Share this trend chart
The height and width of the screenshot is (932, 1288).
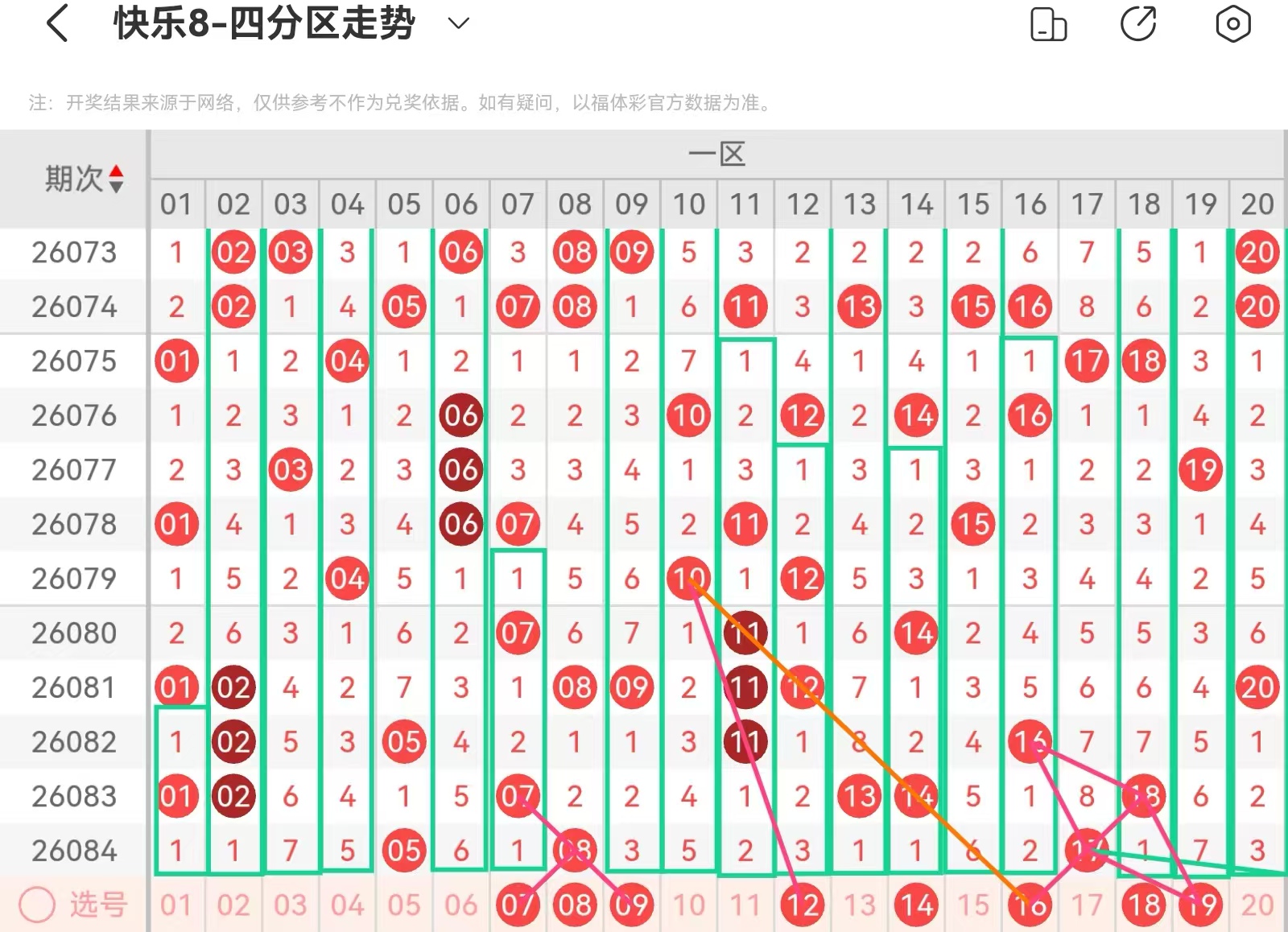click(x=1138, y=23)
